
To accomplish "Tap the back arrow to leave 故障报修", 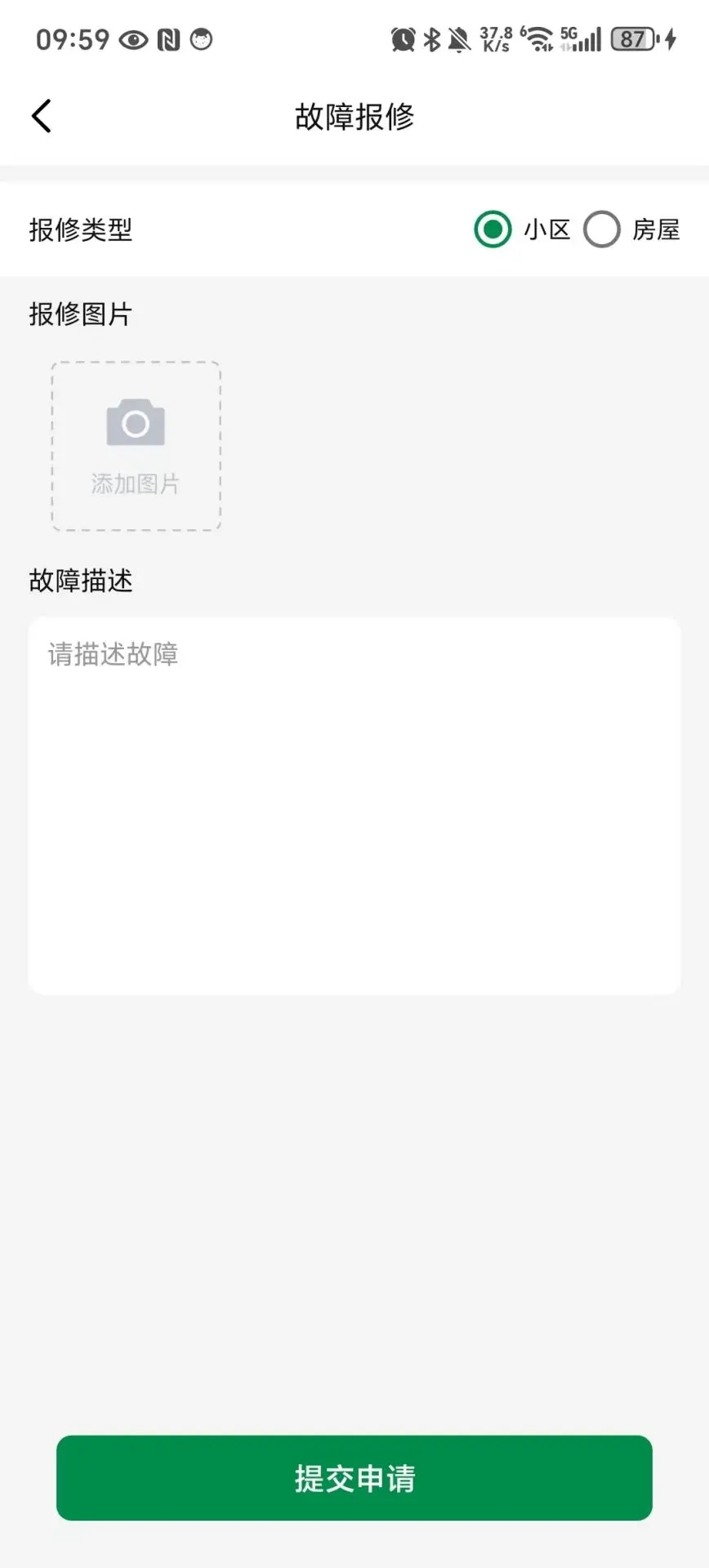I will [41, 116].
